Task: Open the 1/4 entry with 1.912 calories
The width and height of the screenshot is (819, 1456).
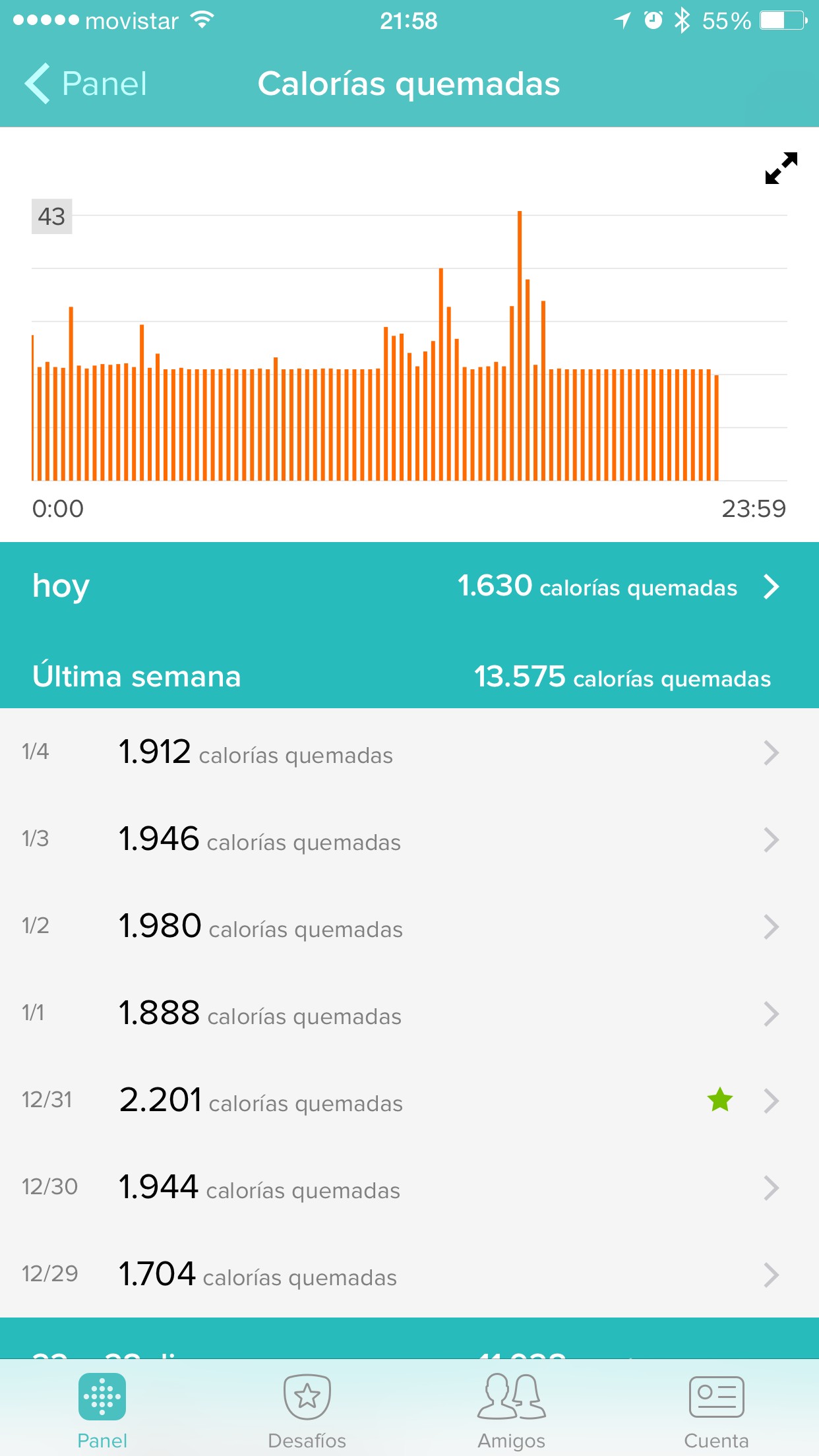Action: pyautogui.click(x=409, y=752)
